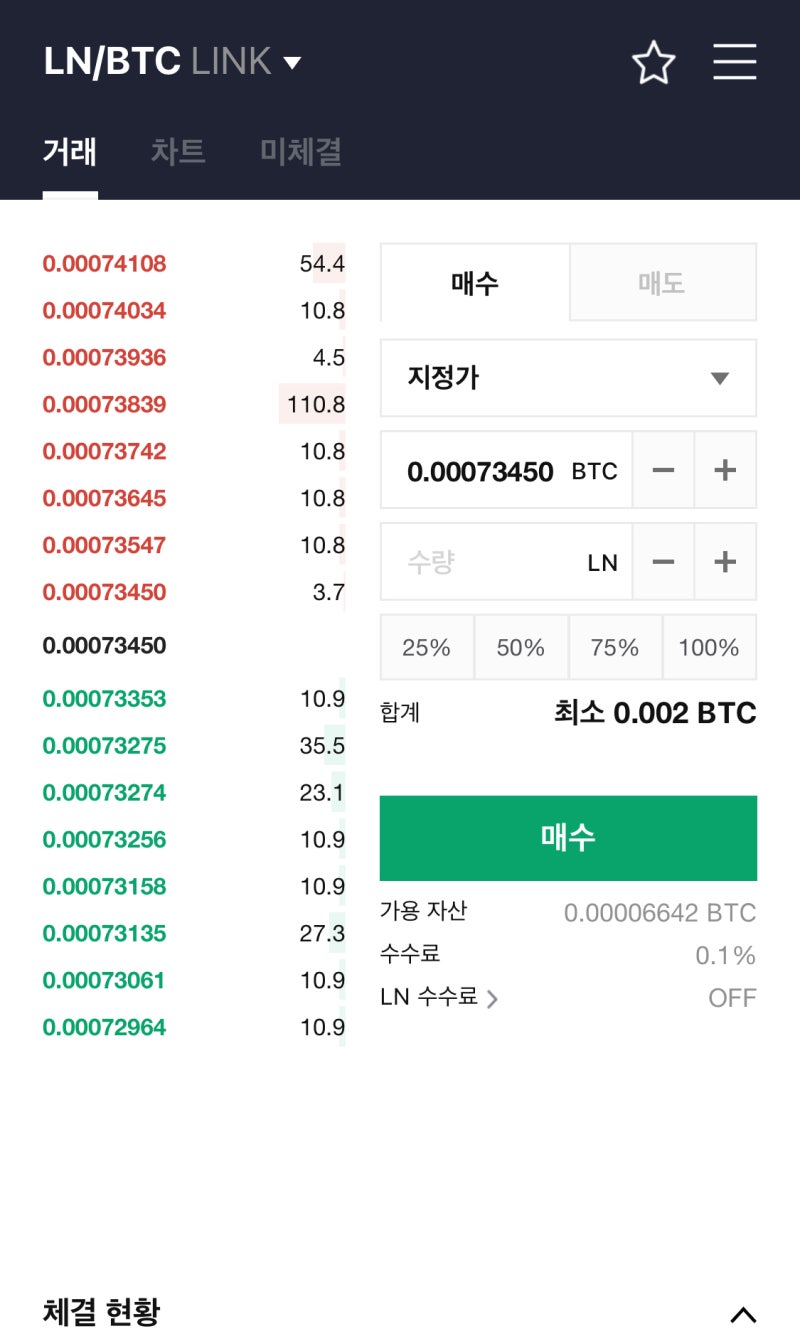Tap the green 매수 buy button
The width and height of the screenshot is (800, 1341).
(568, 838)
